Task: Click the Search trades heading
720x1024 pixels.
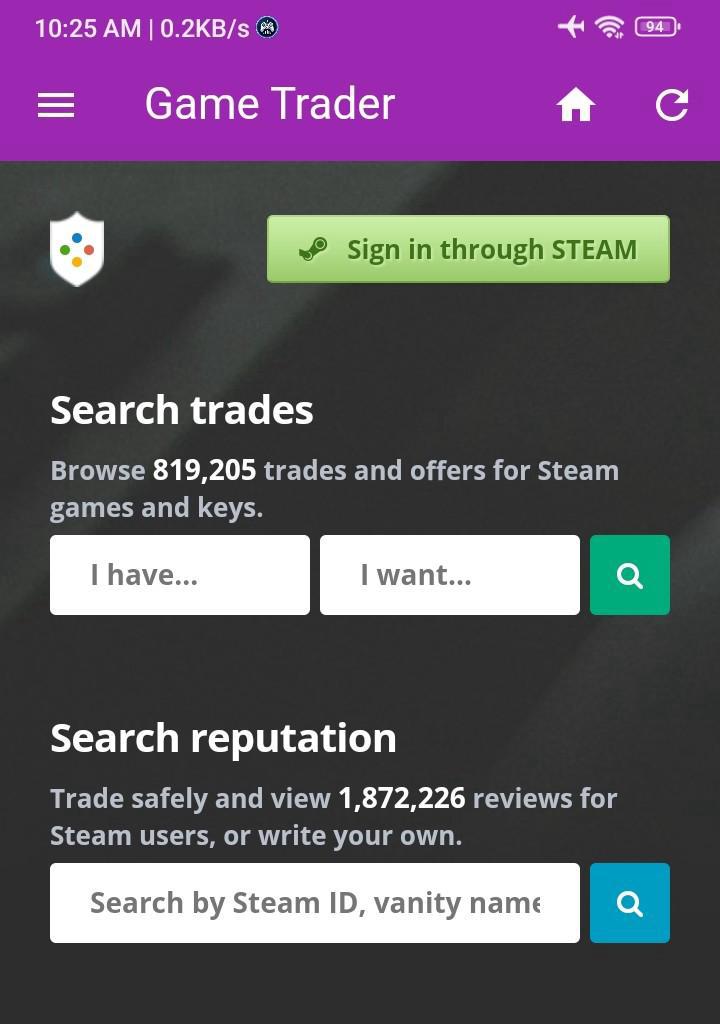Action: point(182,409)
